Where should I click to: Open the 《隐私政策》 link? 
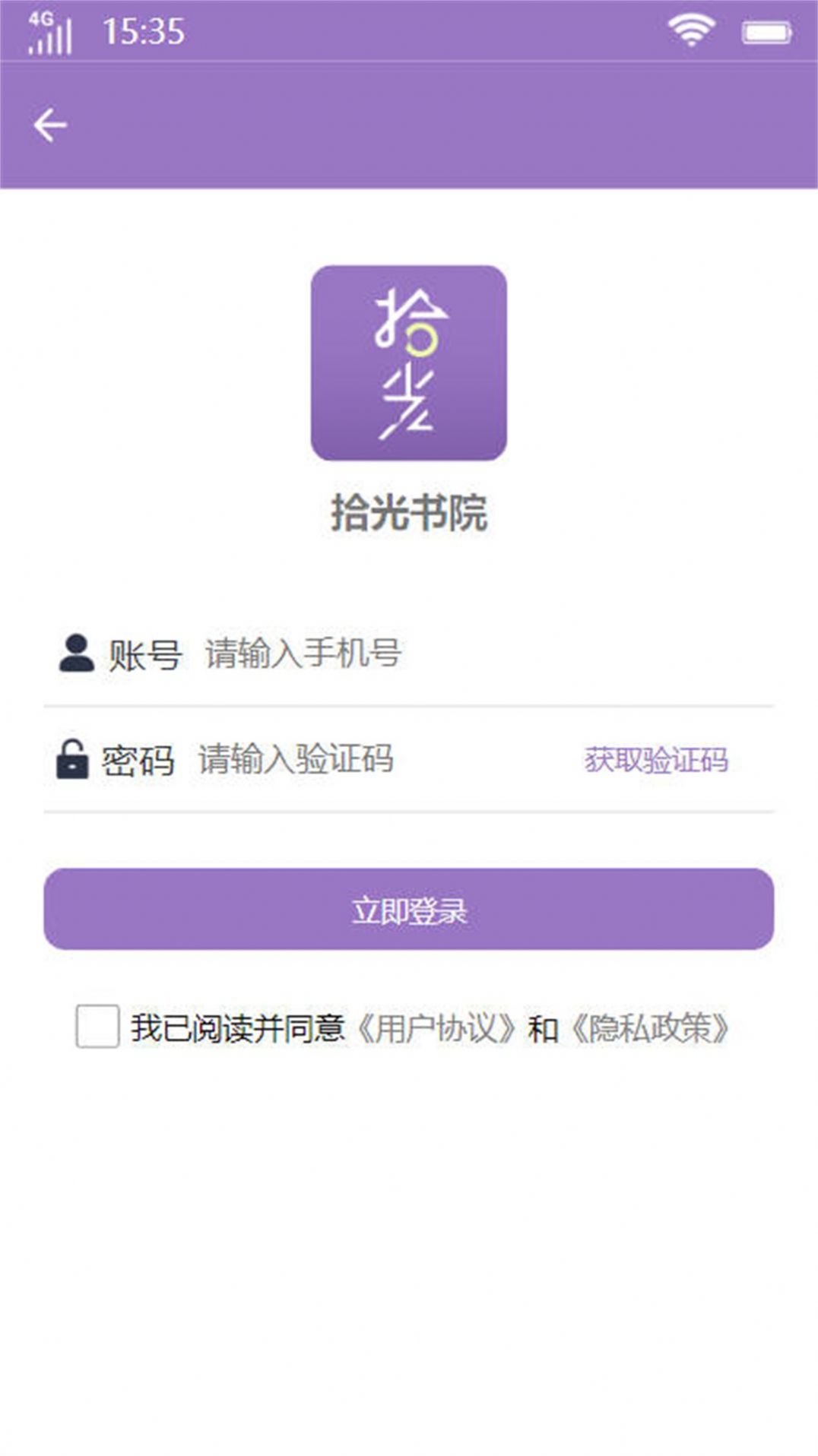point(650,1028)
